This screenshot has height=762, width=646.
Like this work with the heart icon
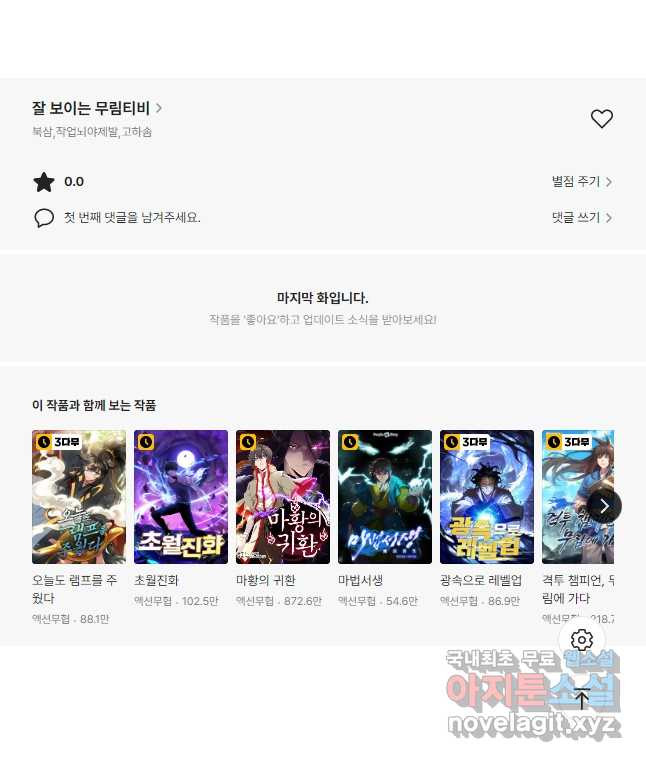(x=601, y=119)
